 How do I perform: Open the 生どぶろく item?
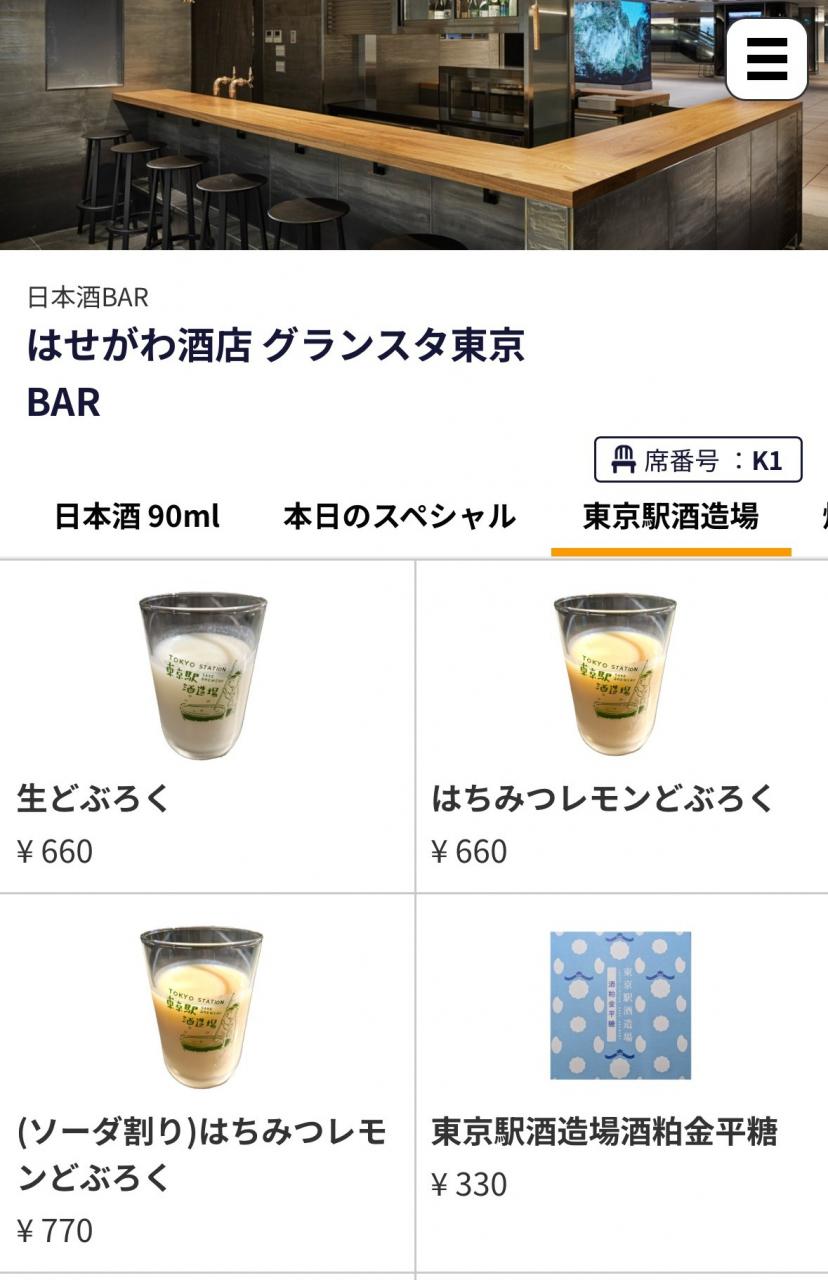207,727
